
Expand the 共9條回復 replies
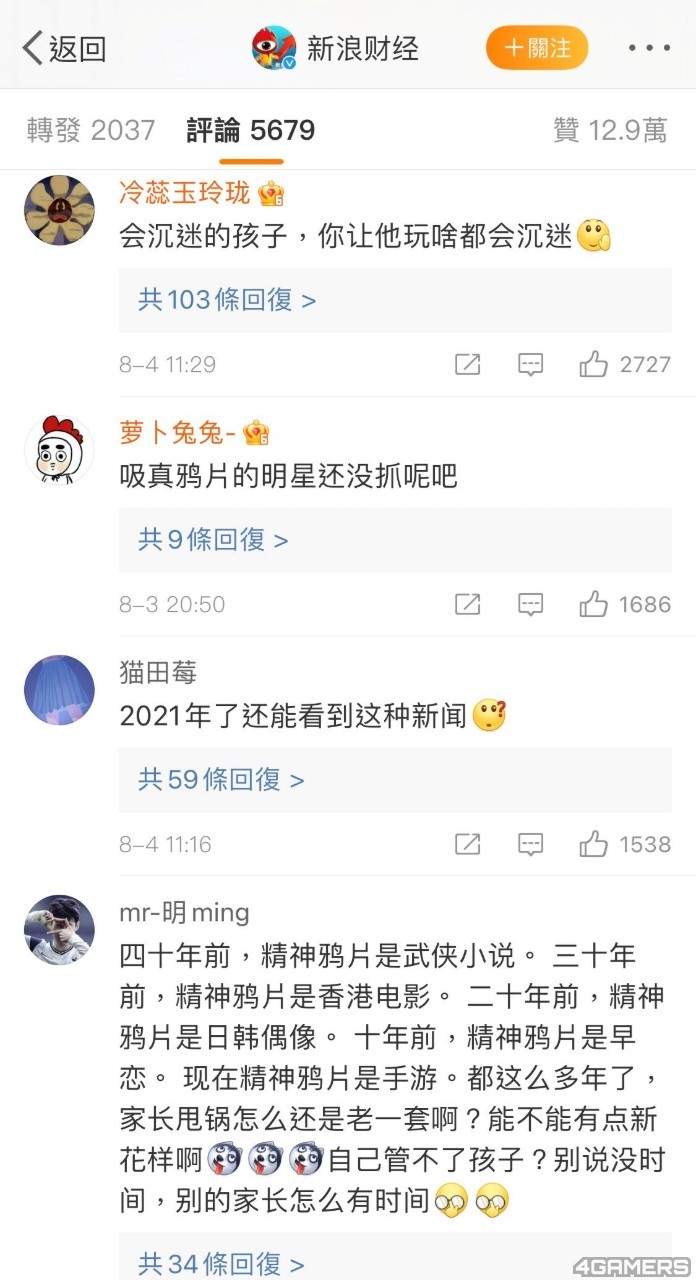pos(213,540)
